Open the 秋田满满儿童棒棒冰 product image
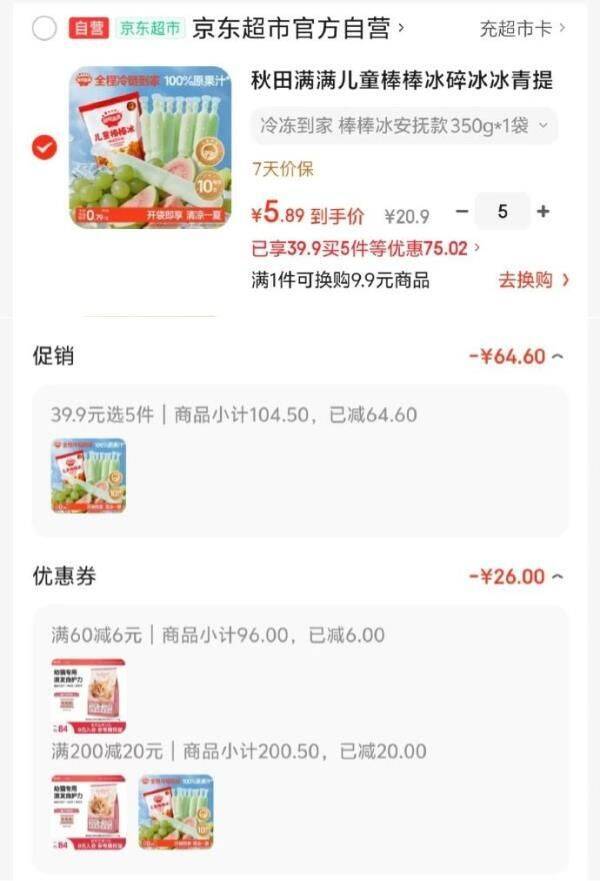600x881 pixels. tap(150, 147)
